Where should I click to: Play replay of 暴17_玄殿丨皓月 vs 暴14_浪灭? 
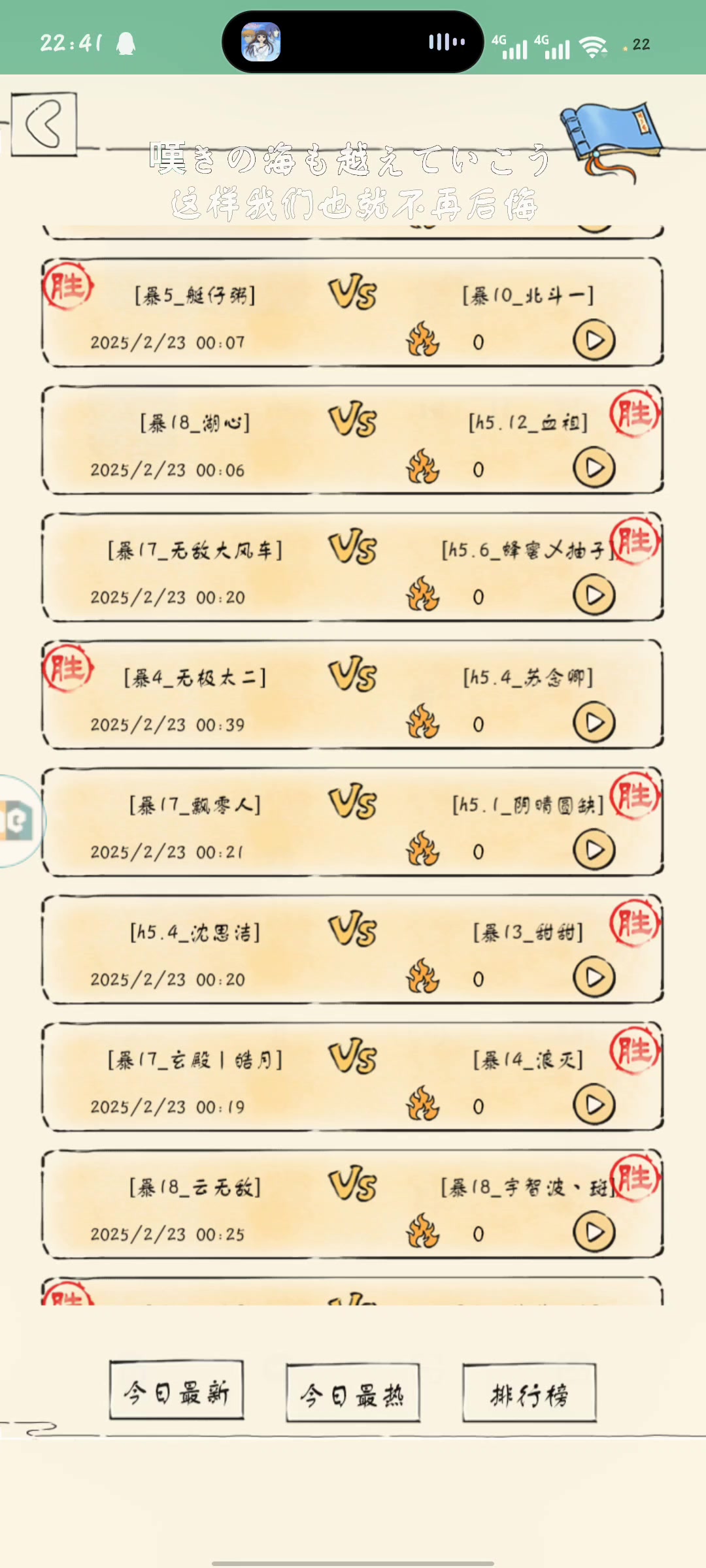coord(594,1105)
